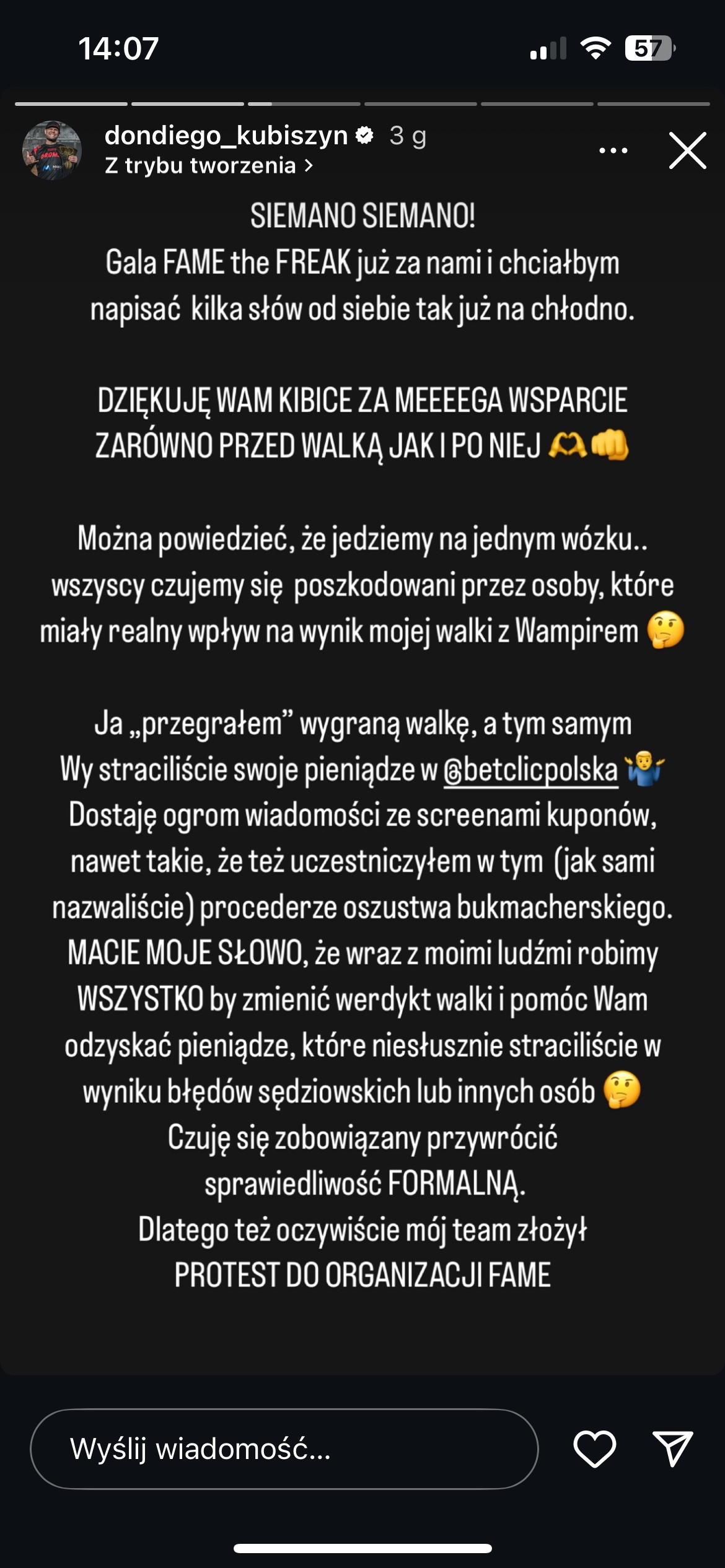Open the @betclicpolska mention
This screenshot has width=725, height=1568.
pos(531,770)
